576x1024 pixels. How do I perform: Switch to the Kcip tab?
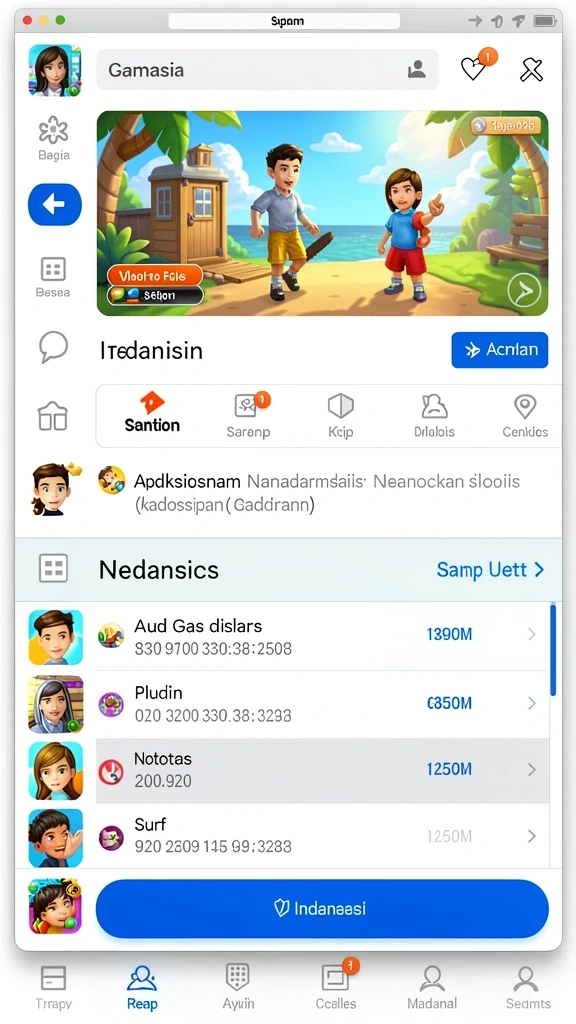[x=340, y=416]
